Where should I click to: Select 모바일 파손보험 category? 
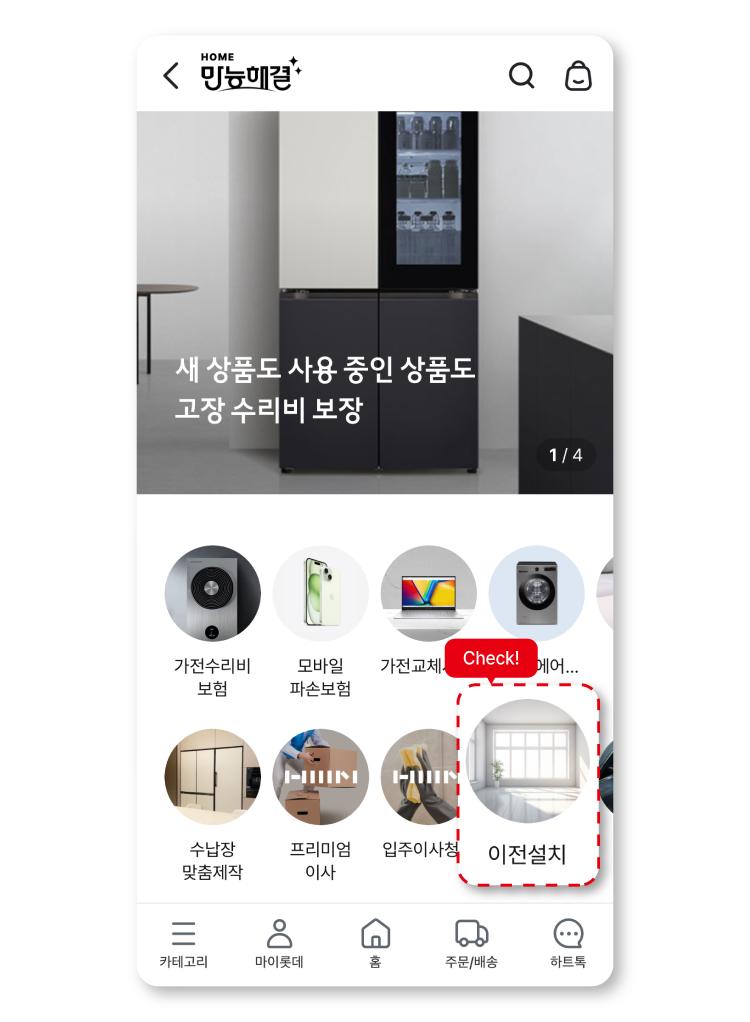tap(320, 594)
